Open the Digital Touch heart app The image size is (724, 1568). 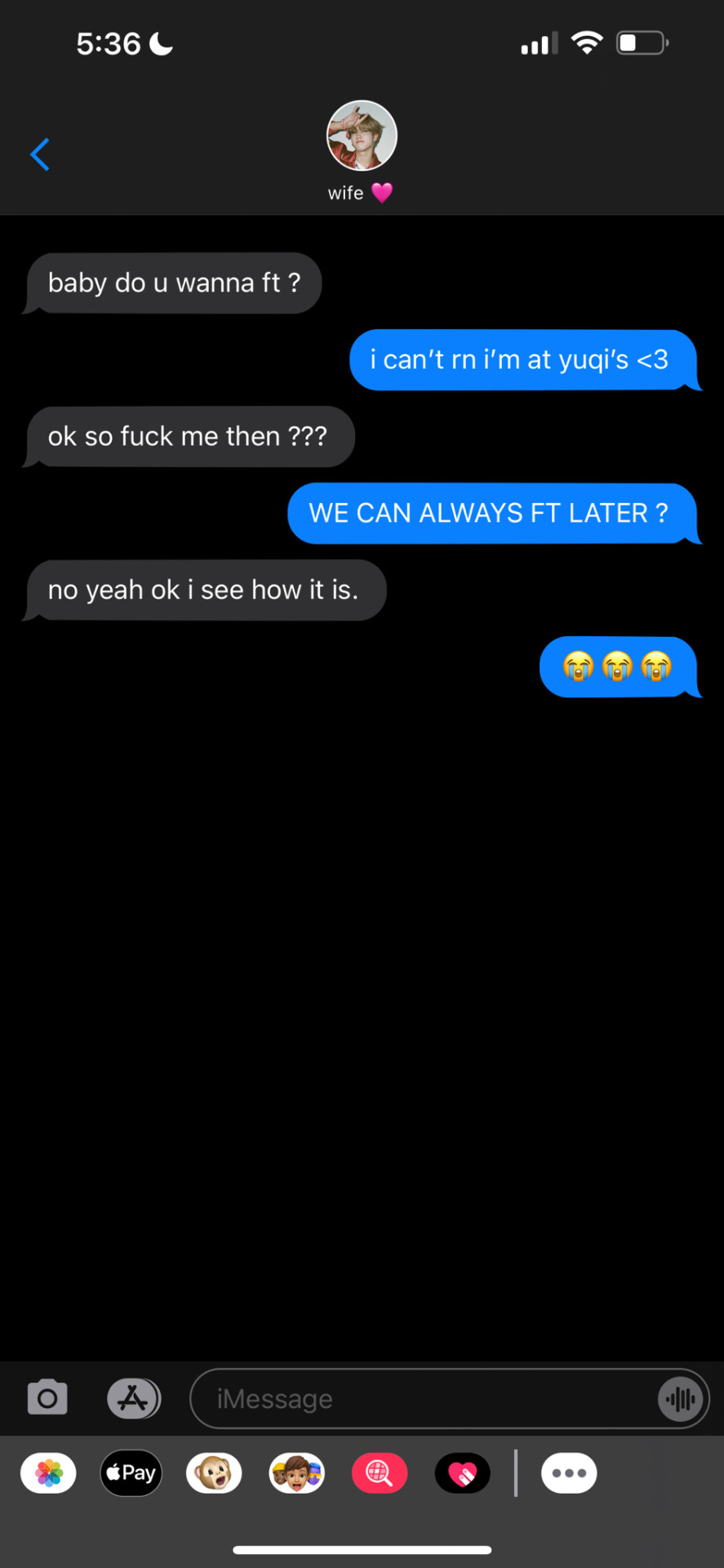463,1473
